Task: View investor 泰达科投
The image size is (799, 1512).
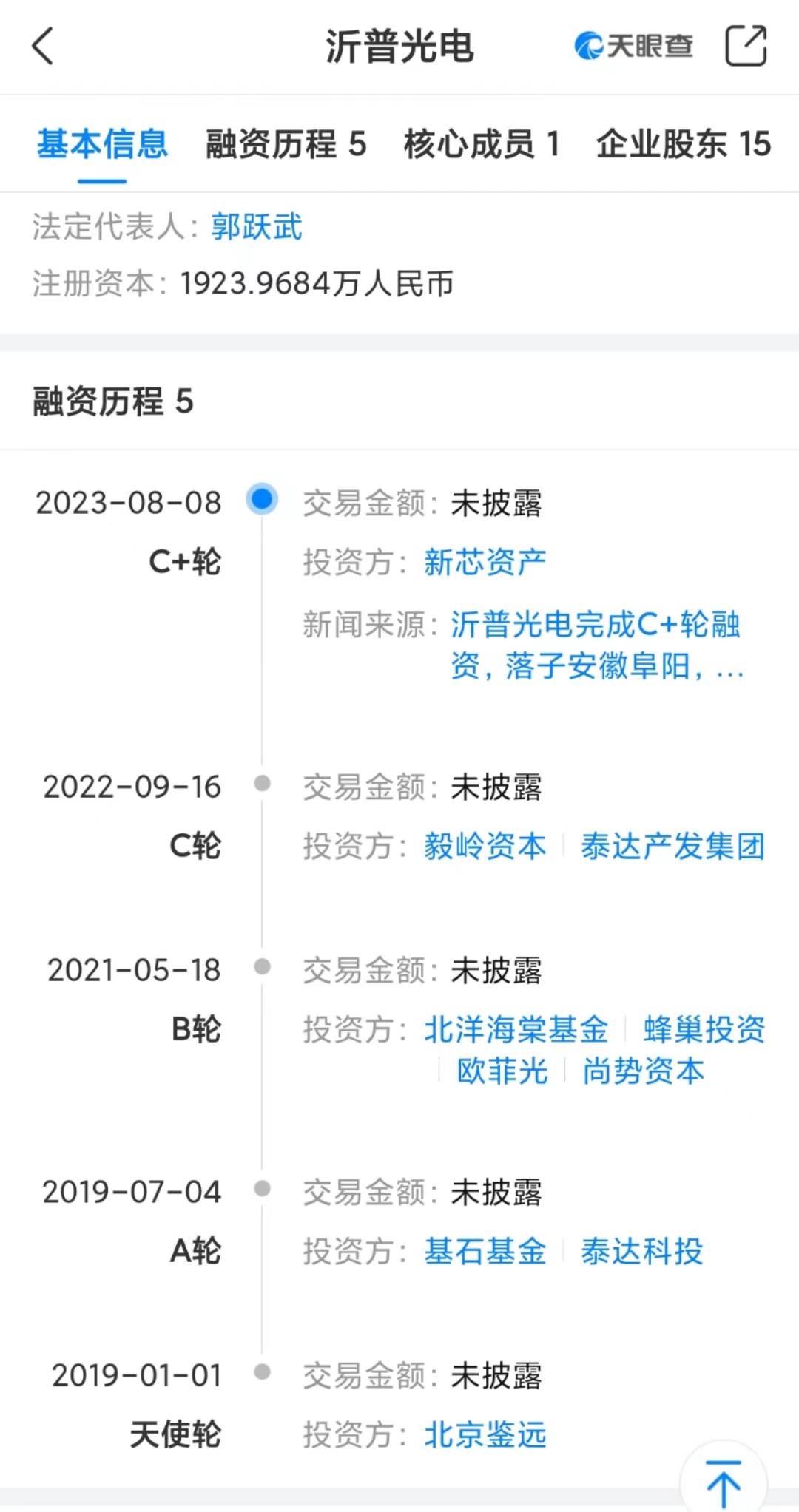Action: tap(641, 1252)
